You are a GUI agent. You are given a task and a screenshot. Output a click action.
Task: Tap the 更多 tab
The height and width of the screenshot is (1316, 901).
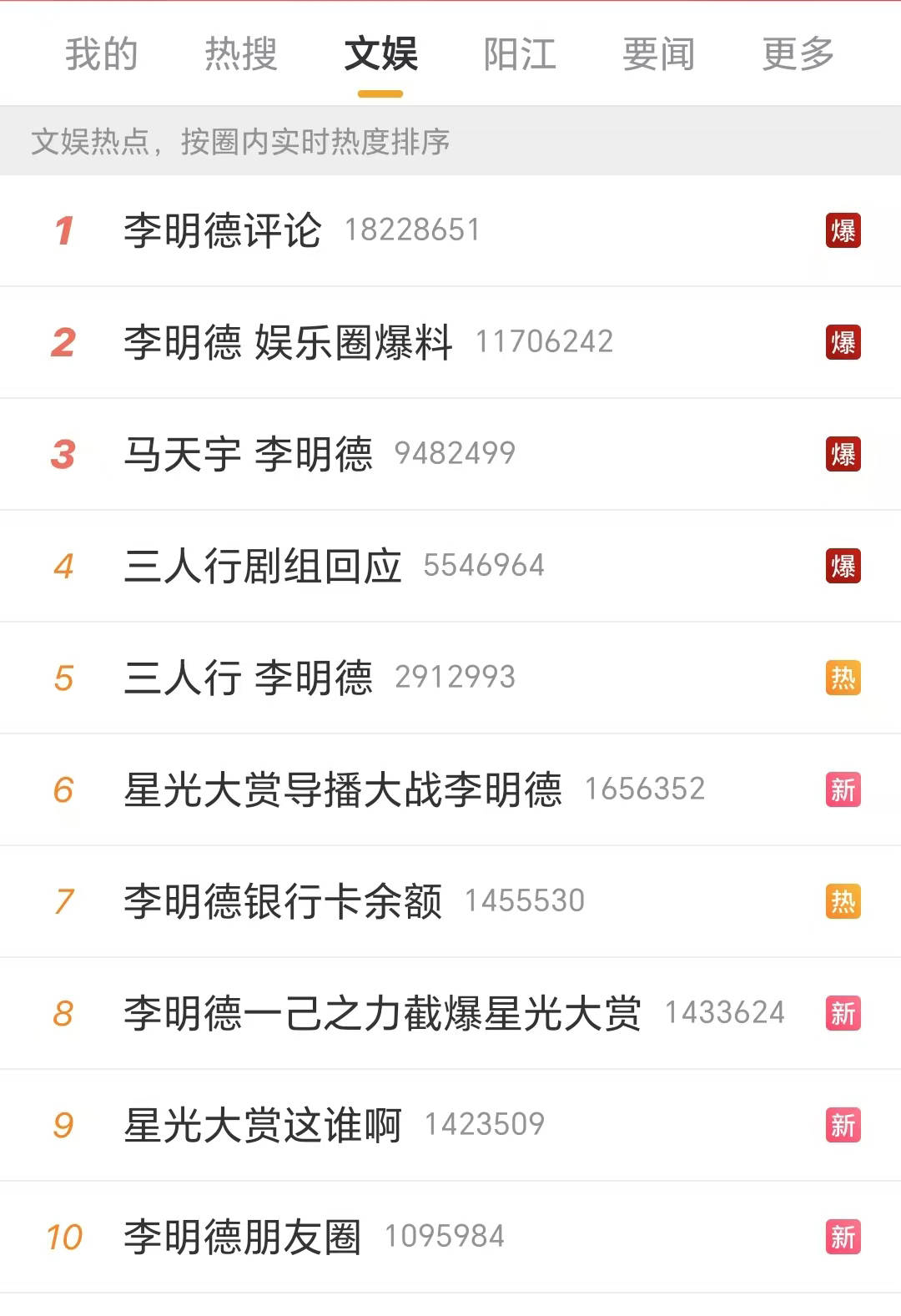(x=798, y=54)
